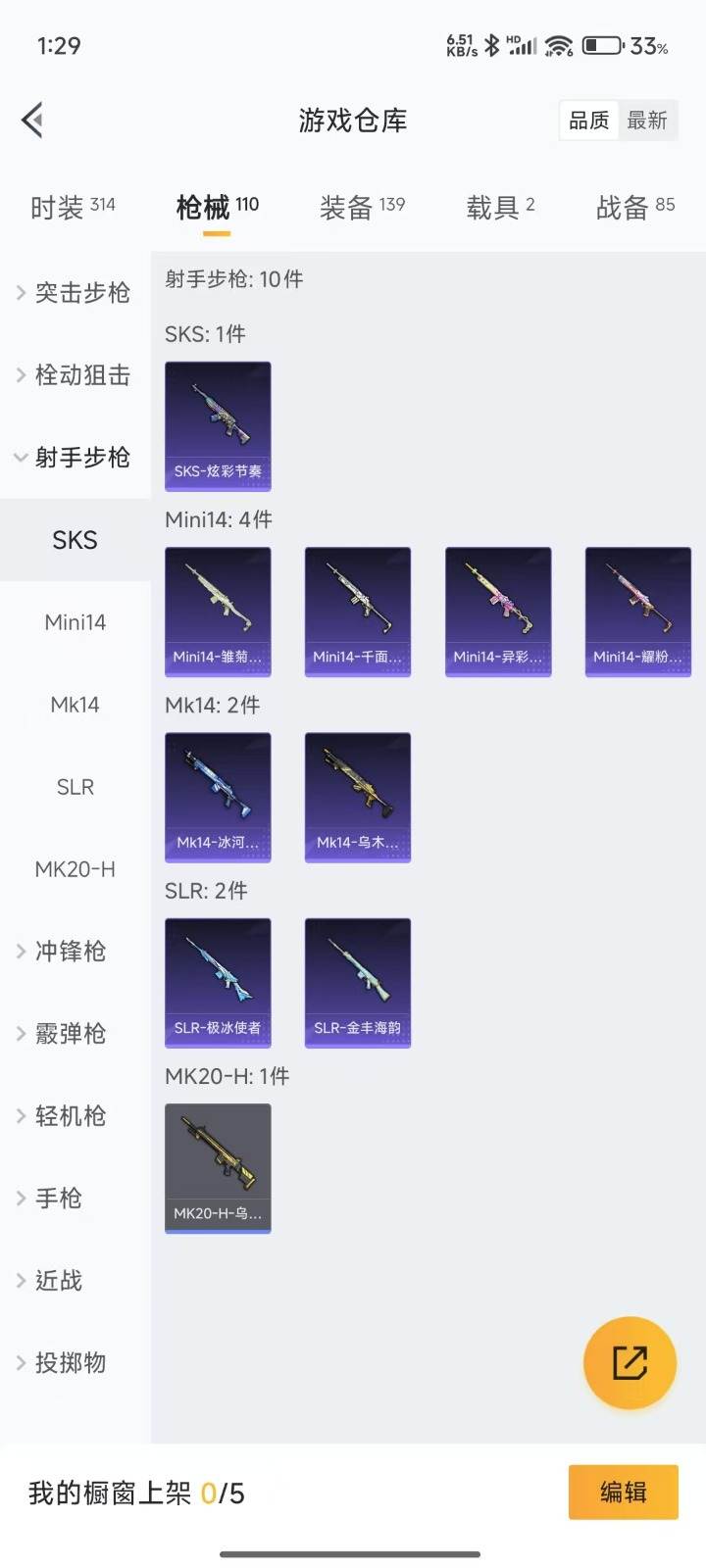Expand the 突击步枪 category
Image resolution: width=706 pixels, height=1568 pixels.
tap(76, 293)
